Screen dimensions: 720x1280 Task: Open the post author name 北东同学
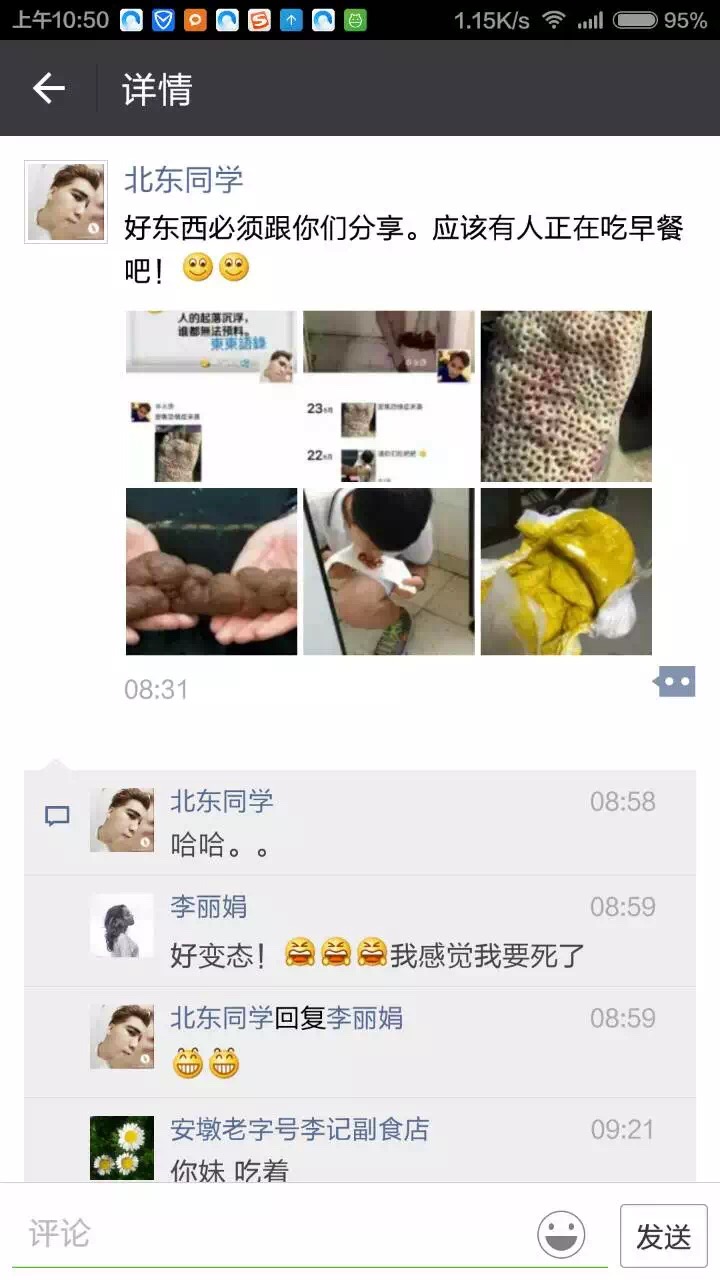pos(184,180)
